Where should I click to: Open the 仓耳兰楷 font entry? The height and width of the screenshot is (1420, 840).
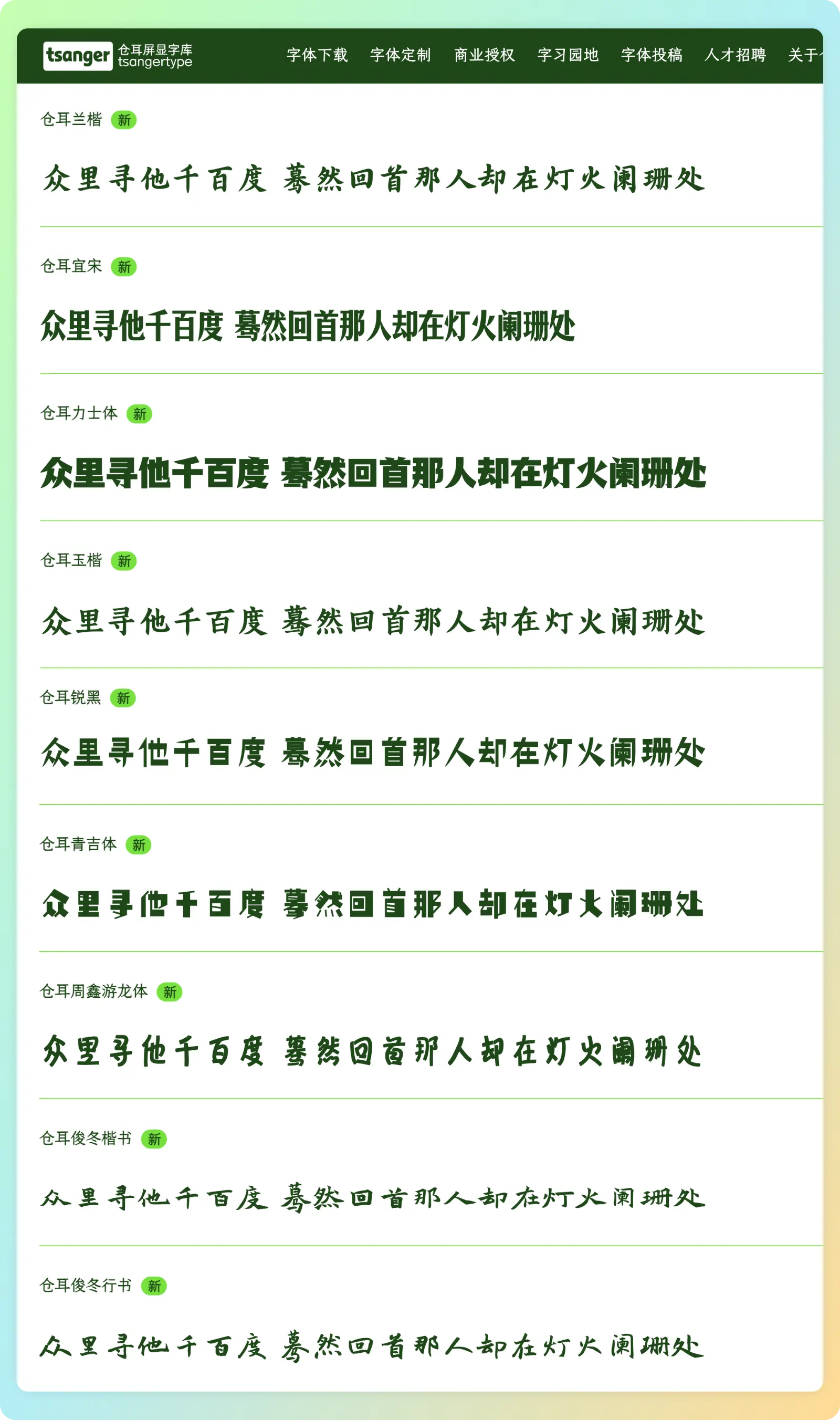[x=71, y=119]
